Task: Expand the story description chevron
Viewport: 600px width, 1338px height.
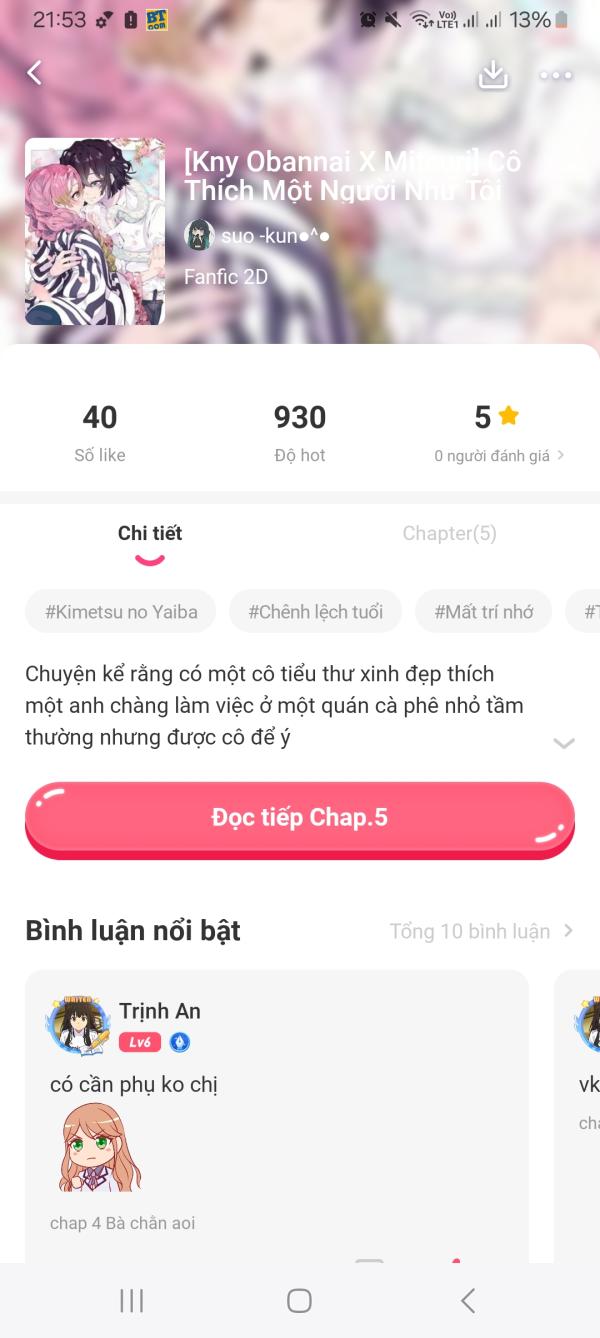Action: pos(564,743)
